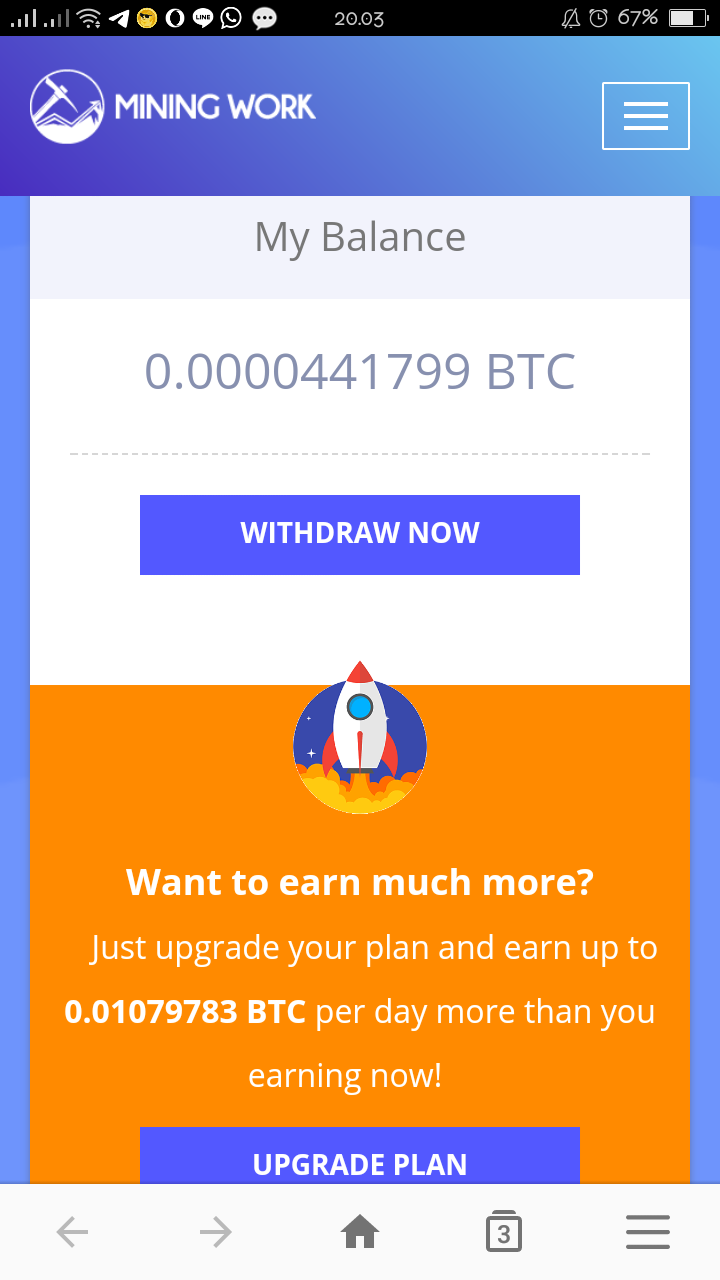Open the browser tabs switcher
720x1280 pixels.
pos(504,1232)
